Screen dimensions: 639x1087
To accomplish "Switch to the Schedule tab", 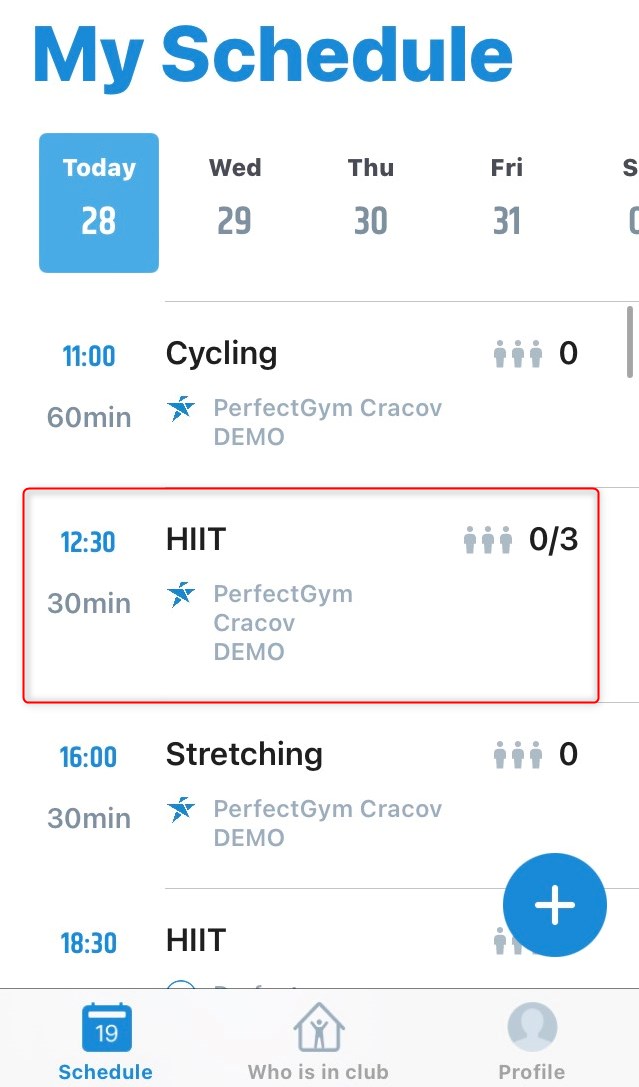I will pyautogui.click(x=106, y=1042).
